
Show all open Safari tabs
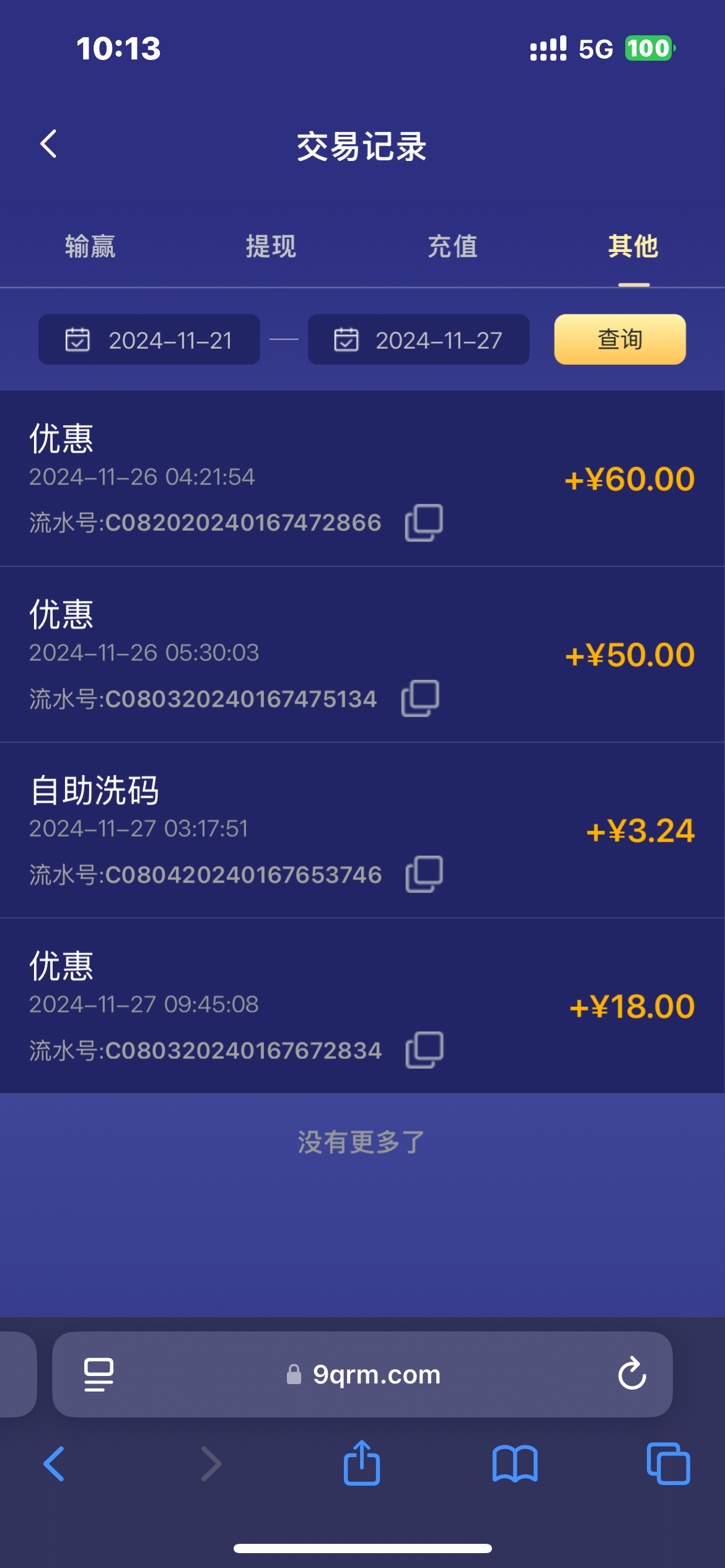click(x=668, y=1464)
